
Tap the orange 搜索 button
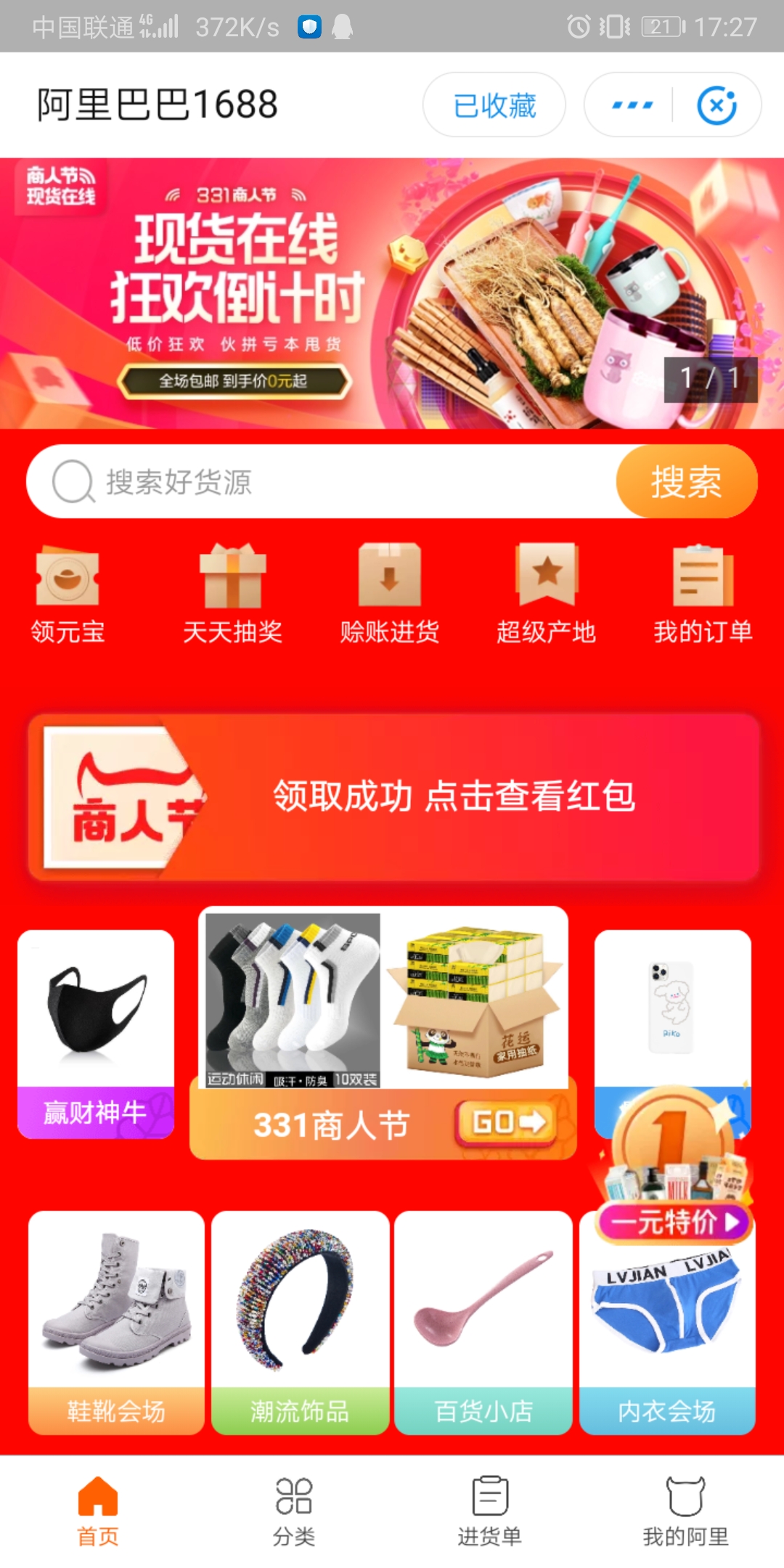[x=687, y=481]
